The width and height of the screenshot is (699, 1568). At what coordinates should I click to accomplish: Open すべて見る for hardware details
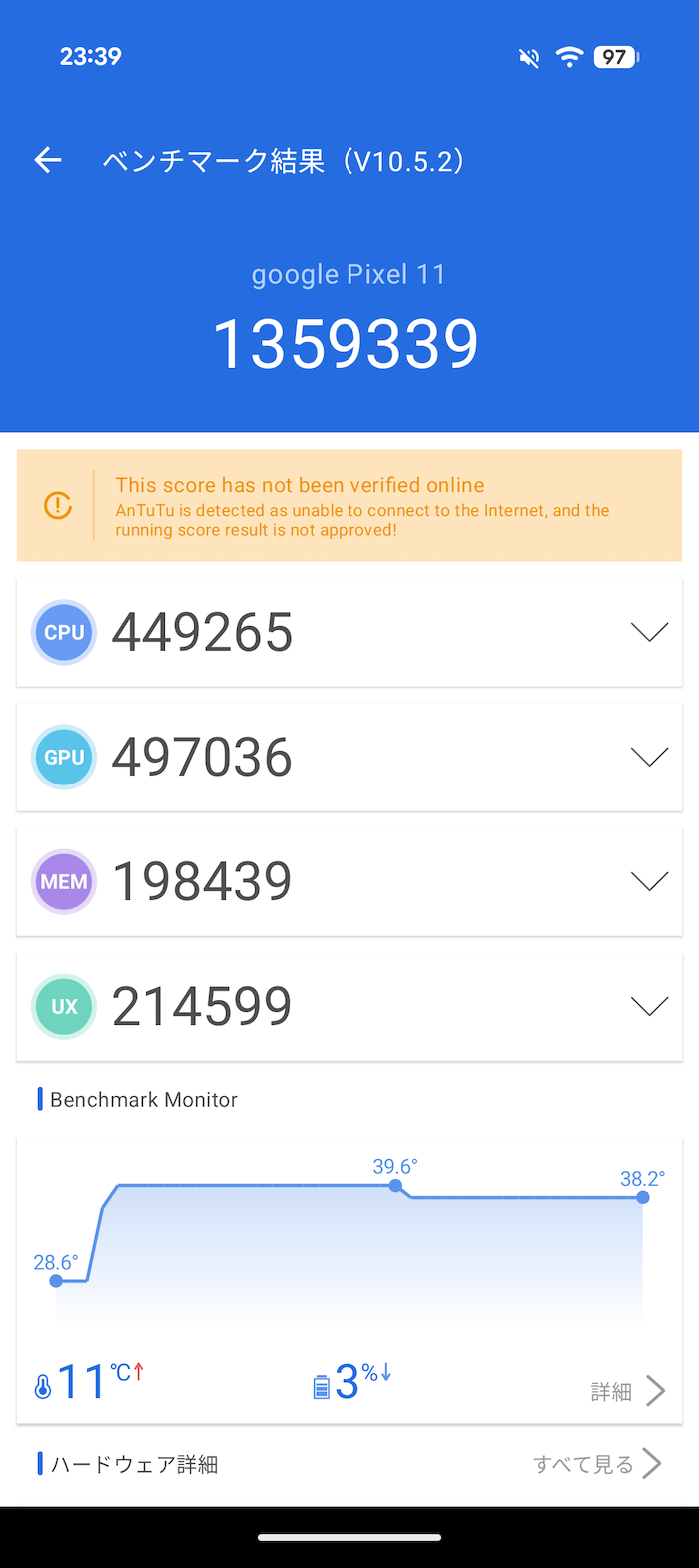tap(597, 1464)
